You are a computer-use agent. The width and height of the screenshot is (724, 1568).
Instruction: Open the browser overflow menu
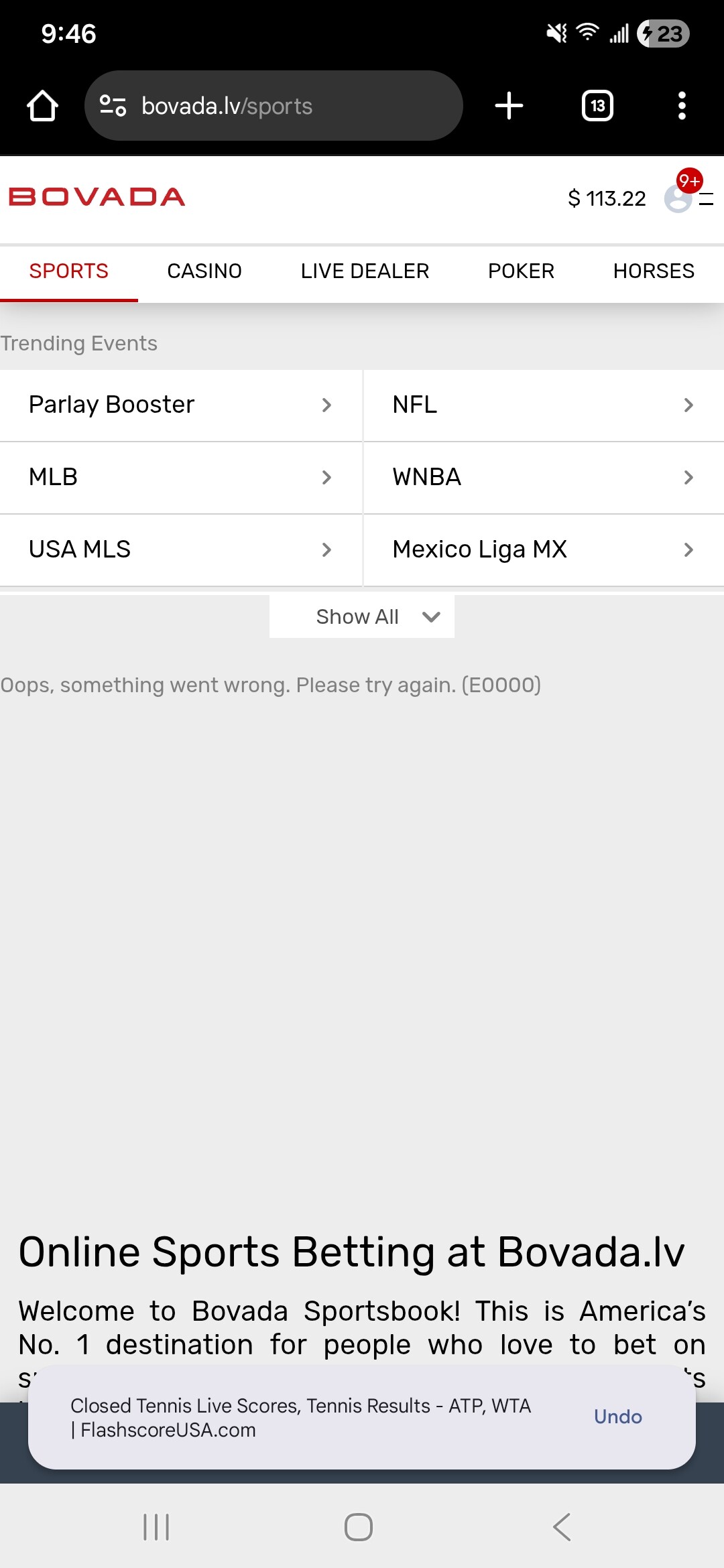coord(682,106)
